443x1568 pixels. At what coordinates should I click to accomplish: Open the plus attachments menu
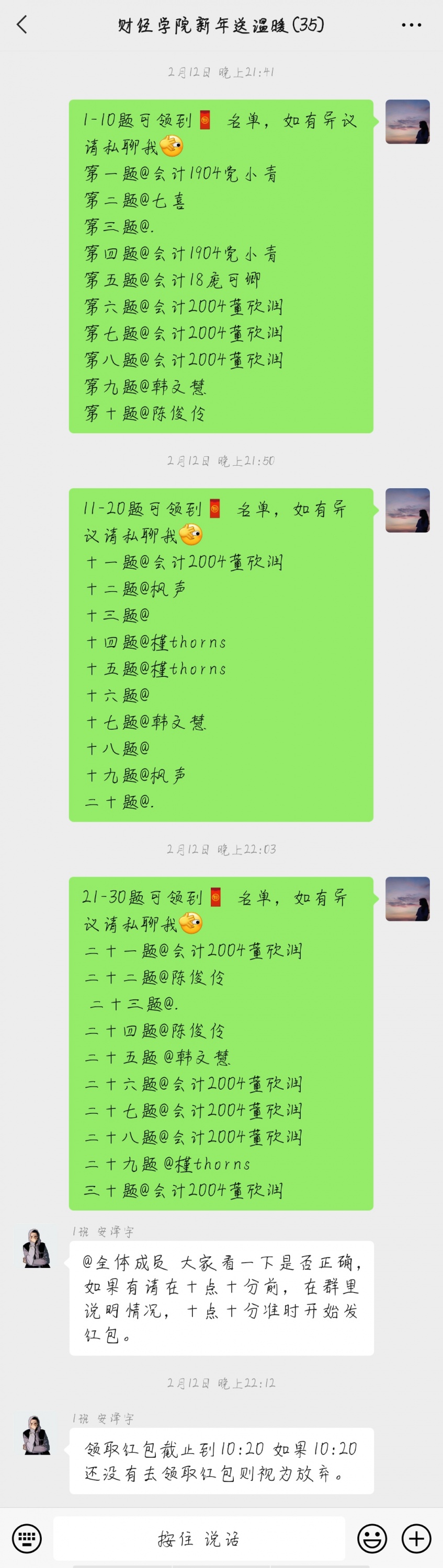pos(416,1538)
